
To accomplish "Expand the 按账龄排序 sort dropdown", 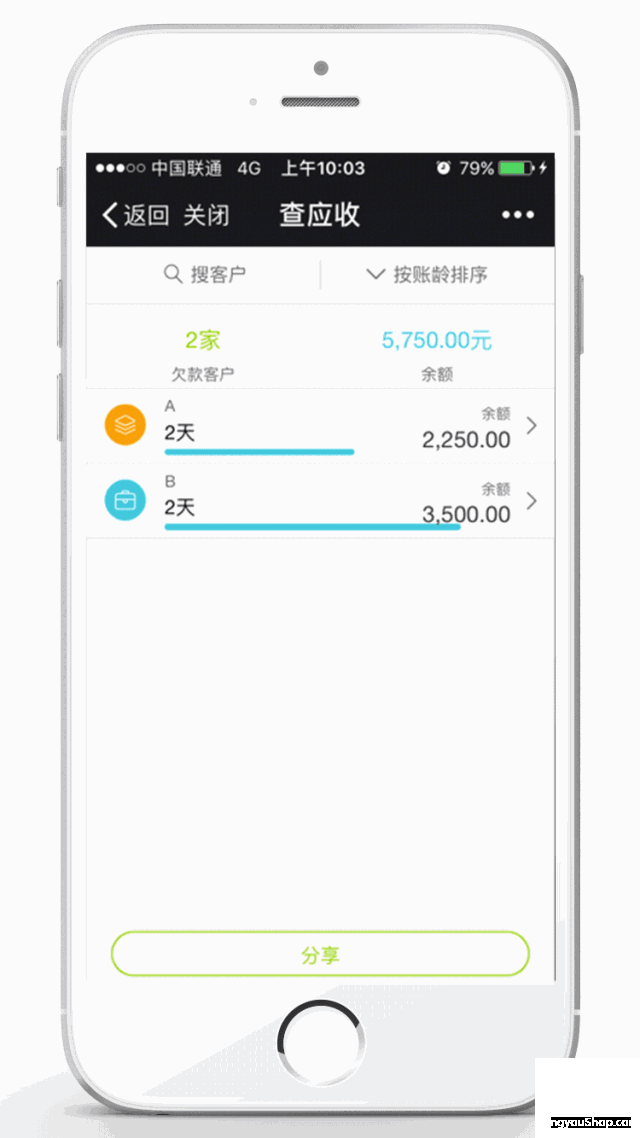I will coord(427,274).
